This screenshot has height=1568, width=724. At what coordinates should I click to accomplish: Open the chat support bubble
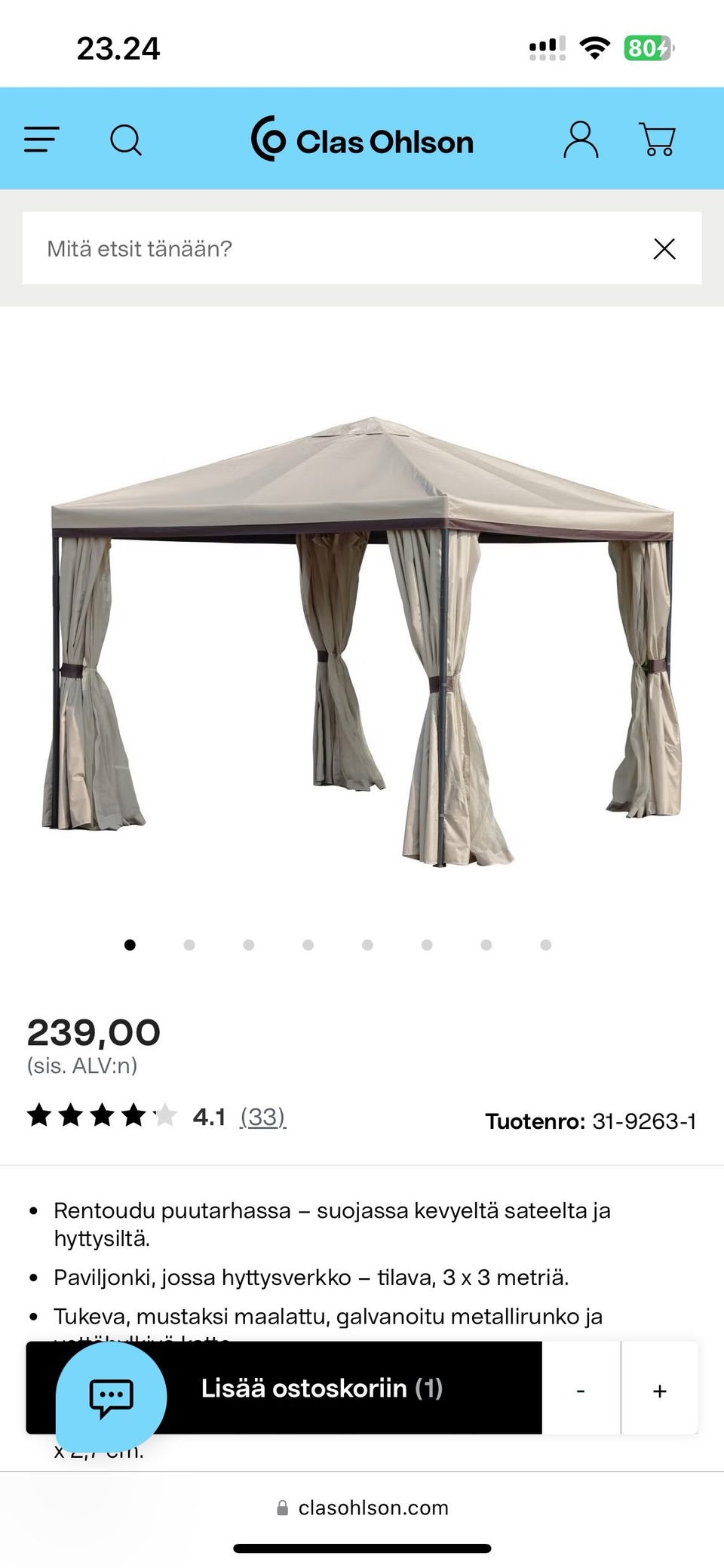pos(112,1397)
